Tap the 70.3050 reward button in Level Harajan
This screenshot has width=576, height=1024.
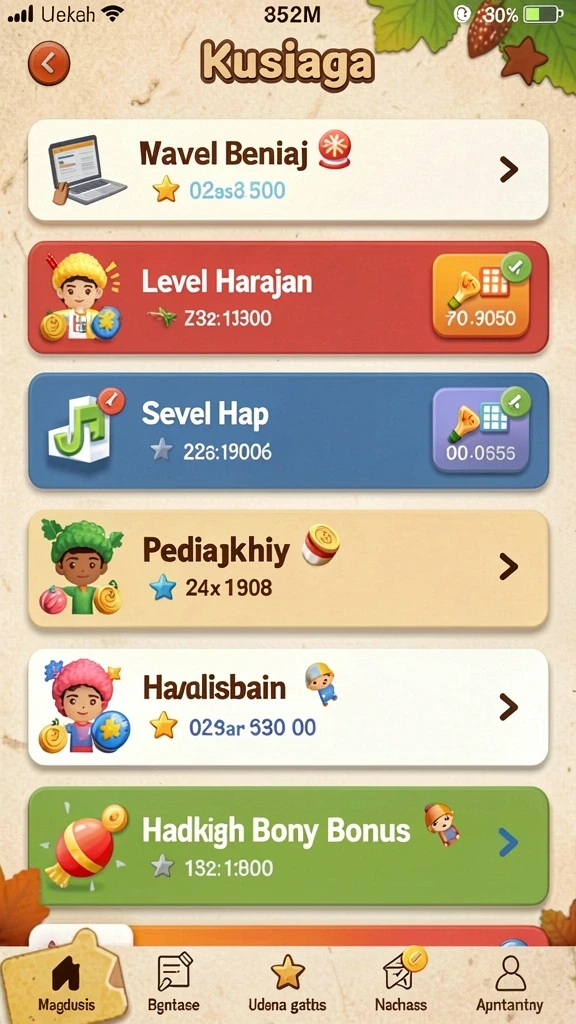481,296
